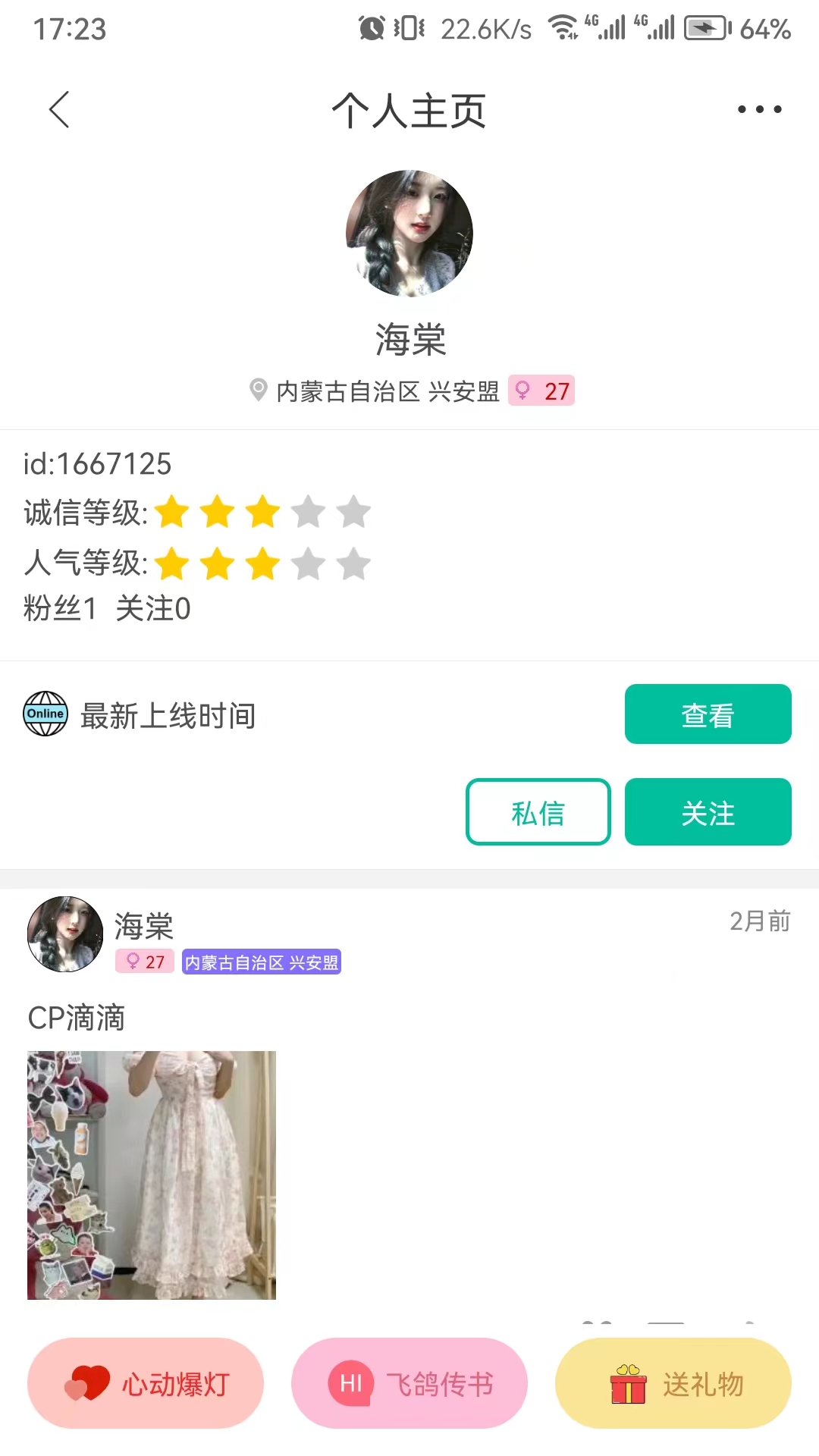Tap the fourth star of 诚信等级
Viewport: 819px width, 1456px height.
[x=306, y=513]
